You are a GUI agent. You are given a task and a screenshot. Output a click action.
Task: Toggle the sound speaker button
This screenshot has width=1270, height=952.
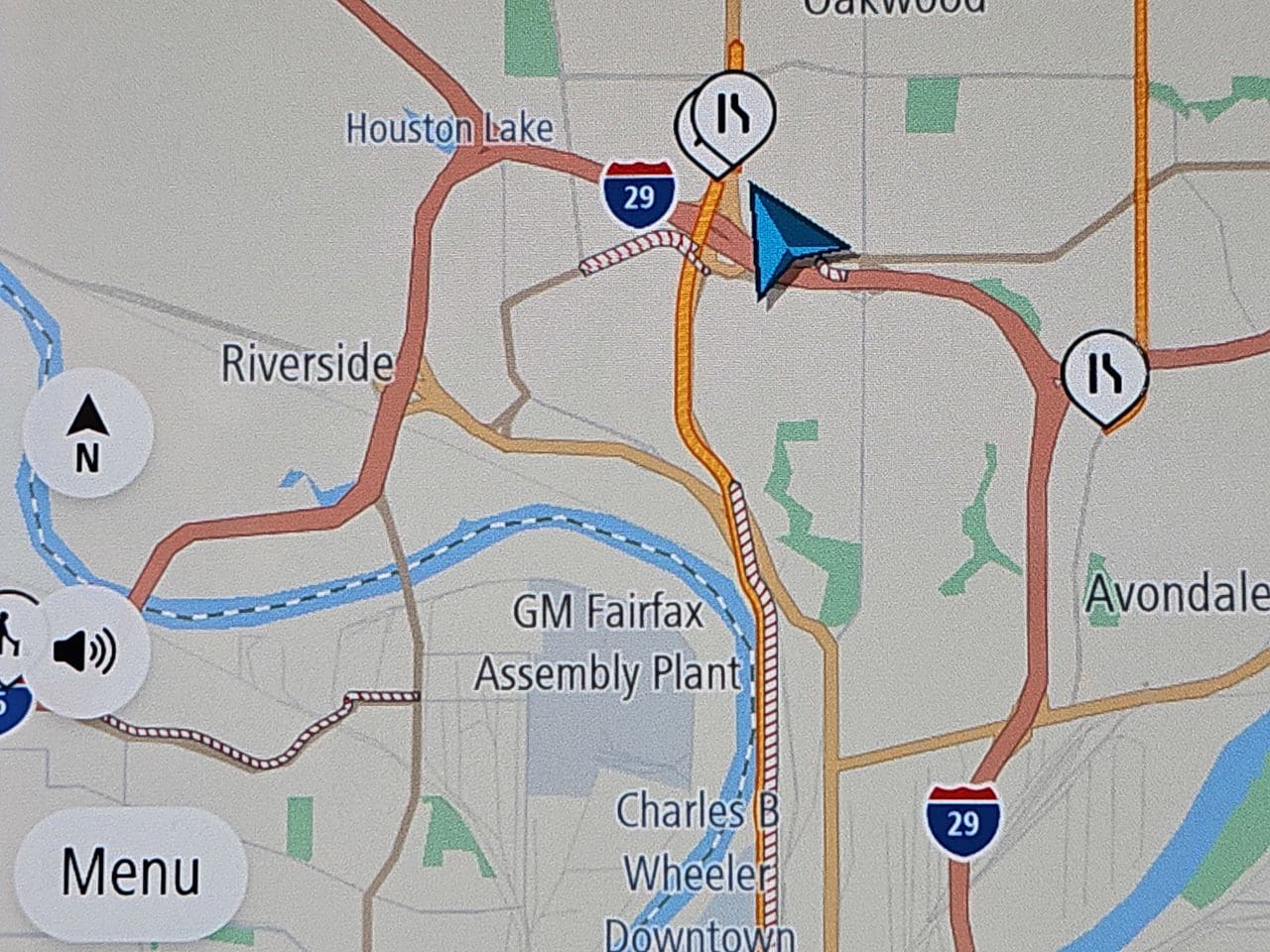[85, 651]
